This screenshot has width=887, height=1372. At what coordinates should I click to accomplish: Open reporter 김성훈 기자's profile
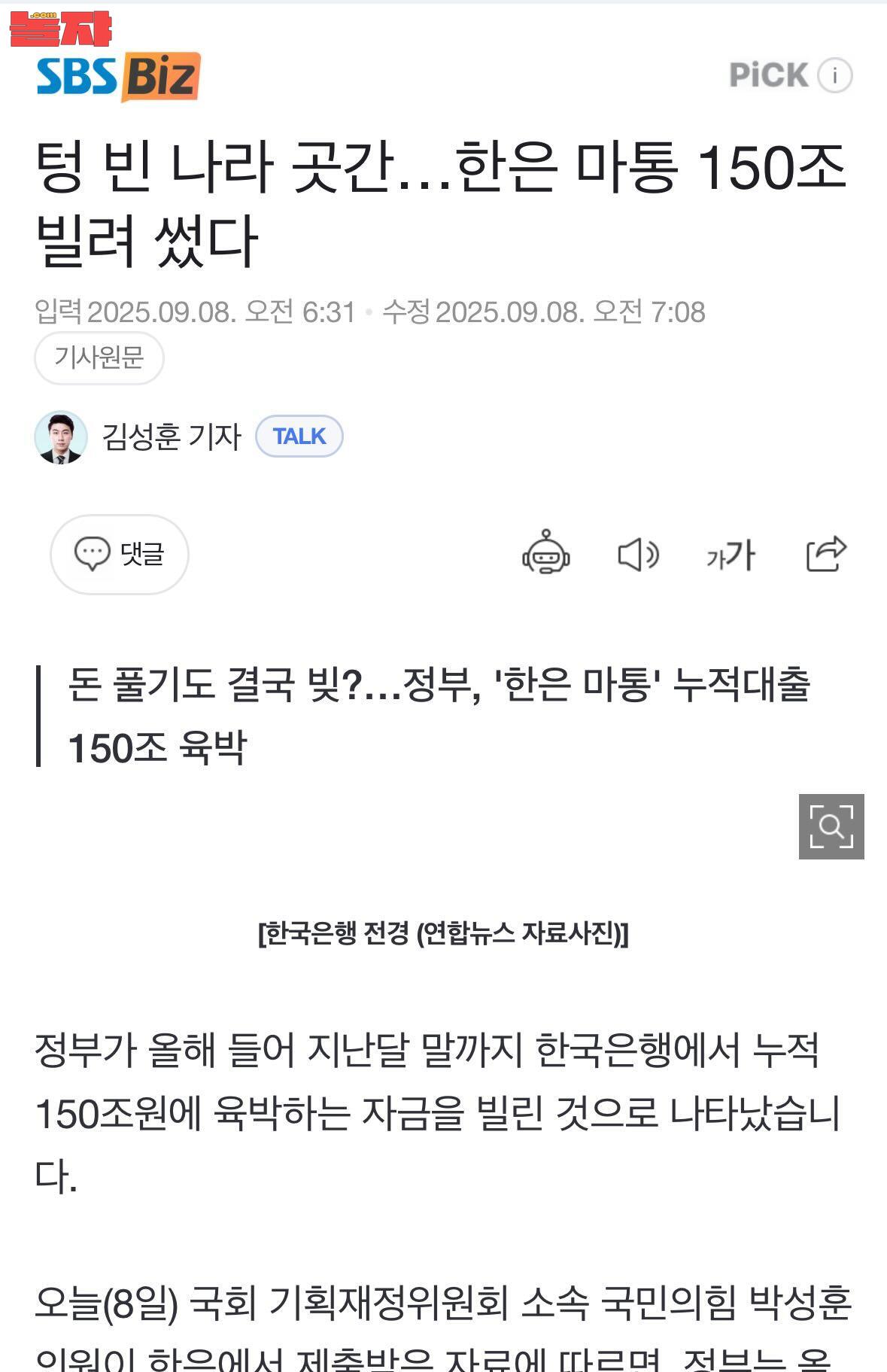click(x=172, y=437)
